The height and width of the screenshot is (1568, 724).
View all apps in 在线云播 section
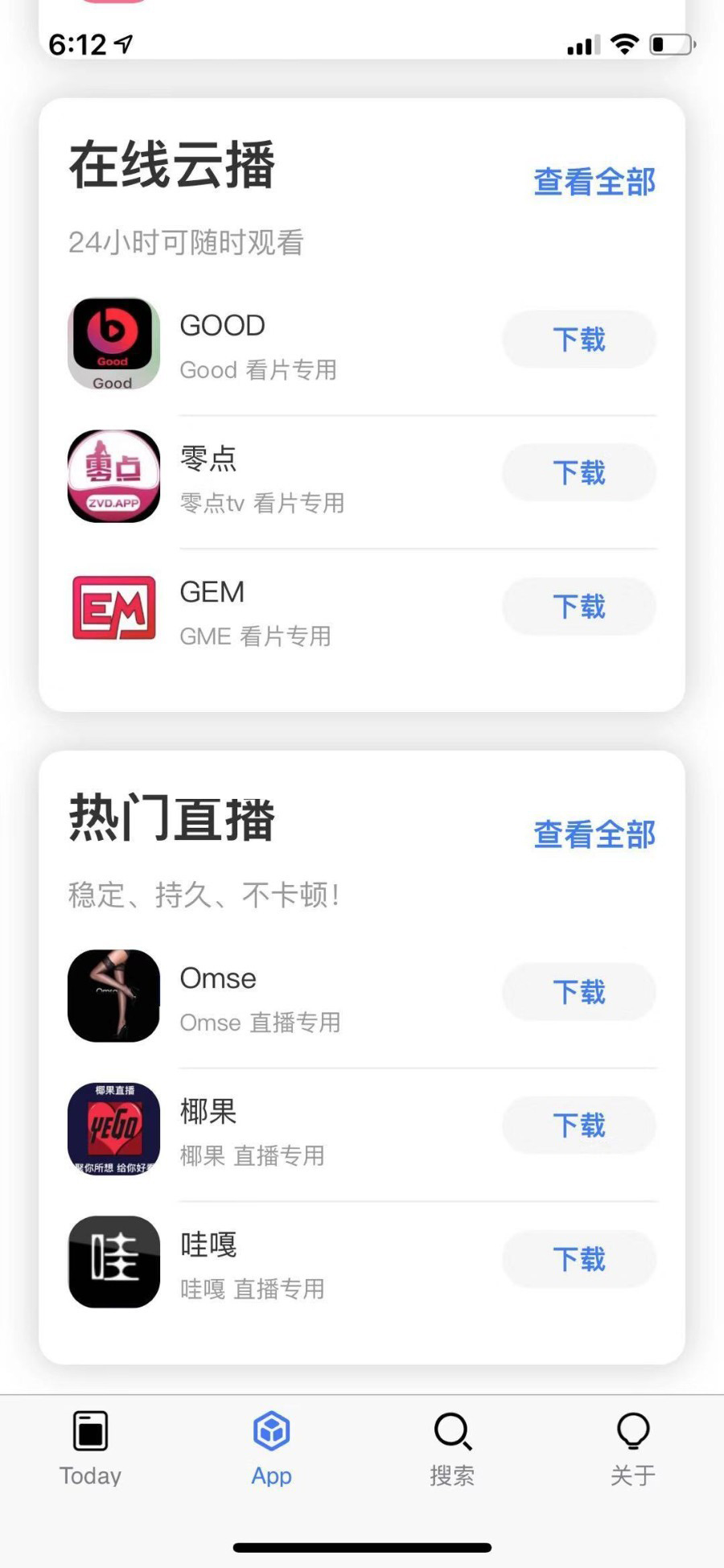(x=594, y=183)
